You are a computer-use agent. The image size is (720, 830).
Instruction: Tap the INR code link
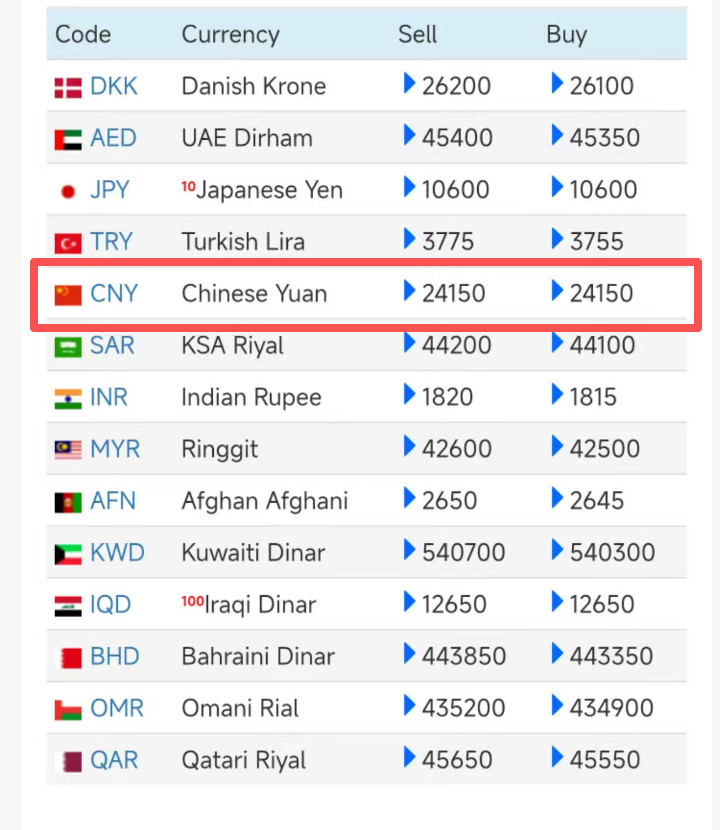[109, 397]
